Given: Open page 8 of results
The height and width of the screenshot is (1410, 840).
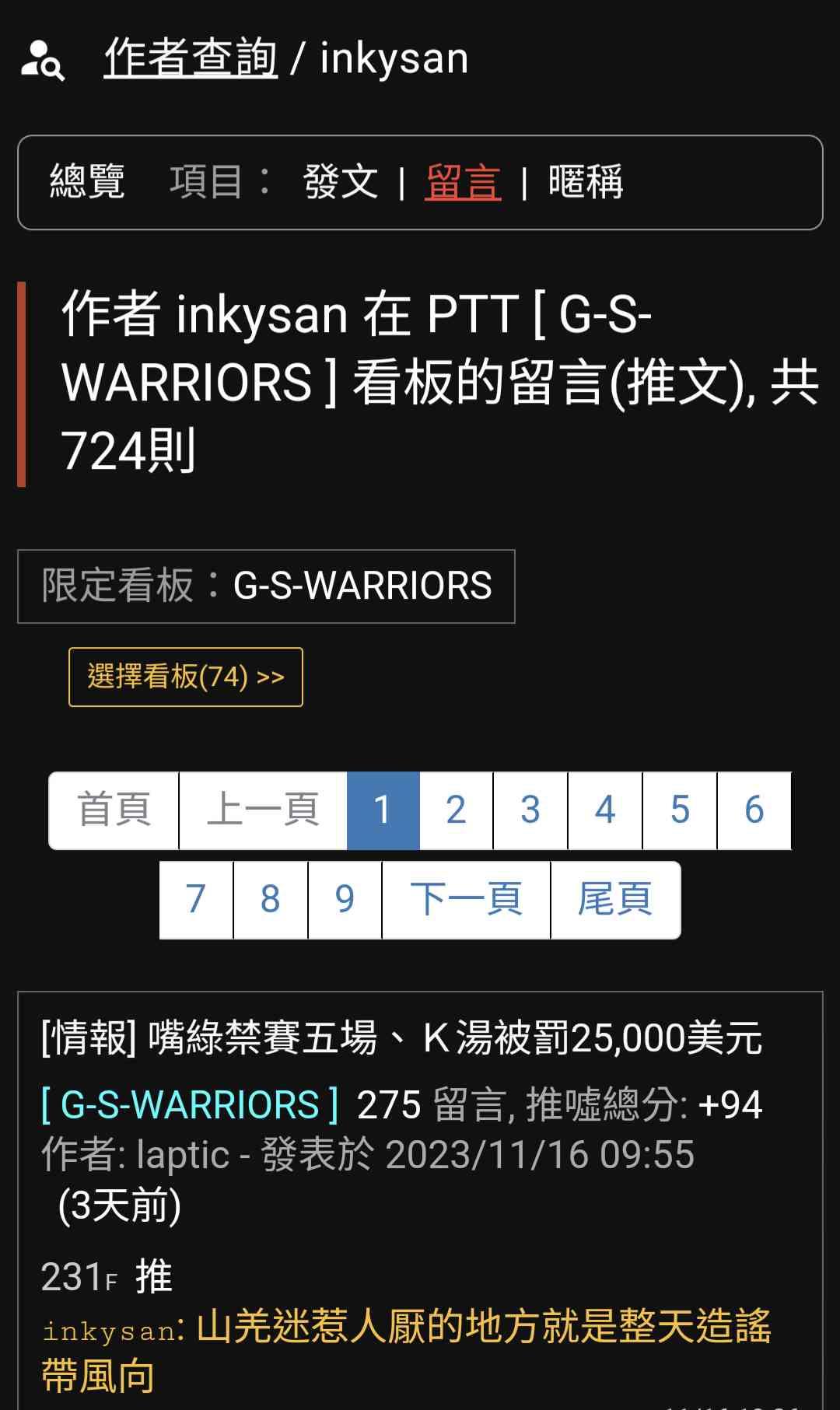Looking at the screenshot, I should click(x=270, y=899).
